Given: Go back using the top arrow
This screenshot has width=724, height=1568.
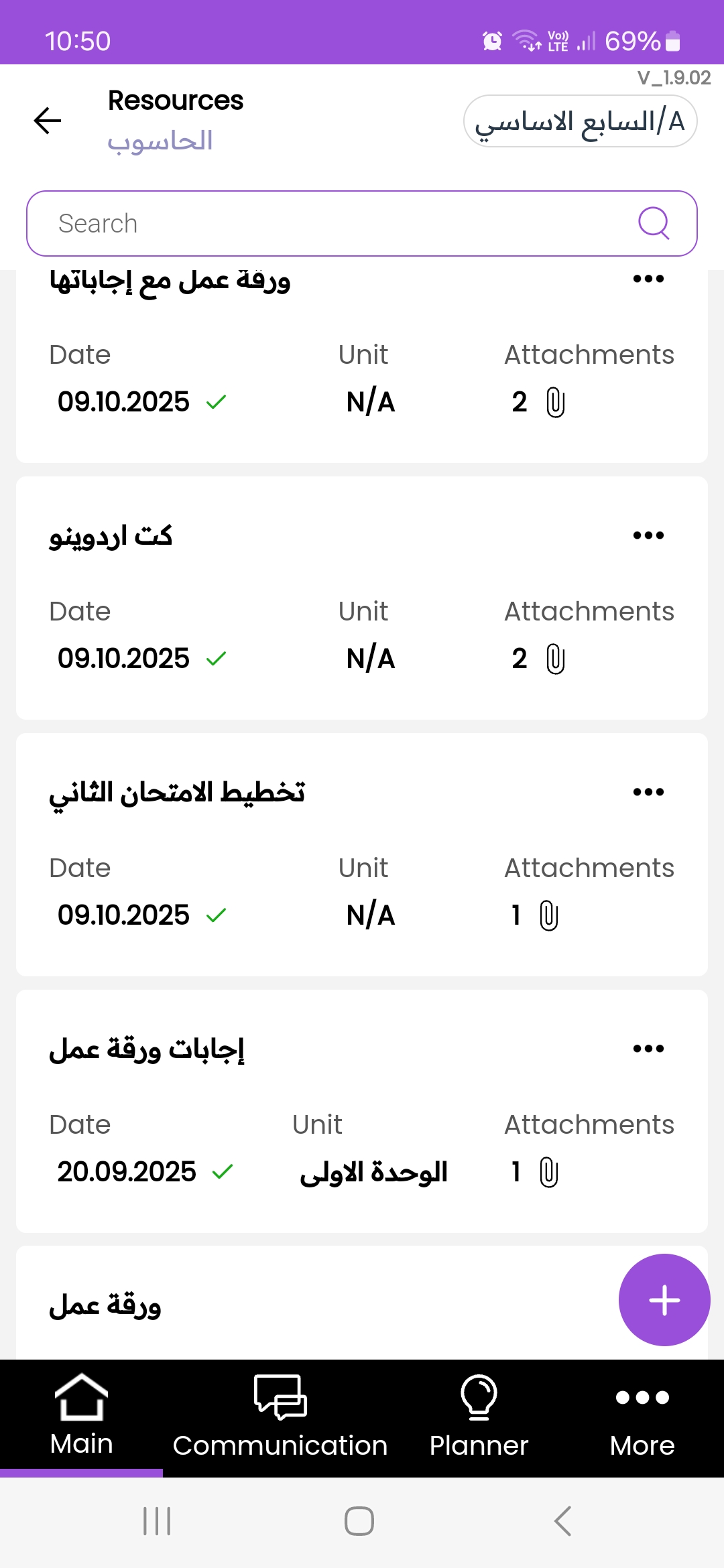Looking at the screenshot, I should (x=48, y=121).
